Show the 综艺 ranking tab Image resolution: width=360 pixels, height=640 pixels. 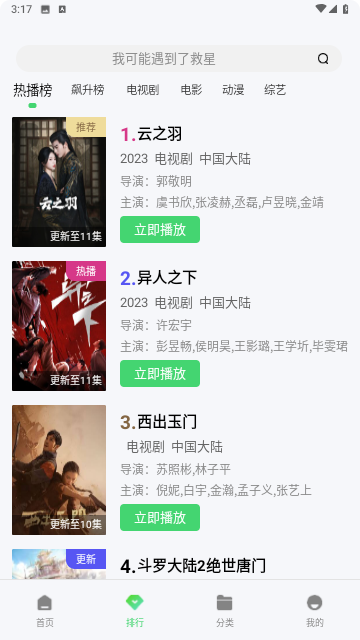(x=275, y=89)
